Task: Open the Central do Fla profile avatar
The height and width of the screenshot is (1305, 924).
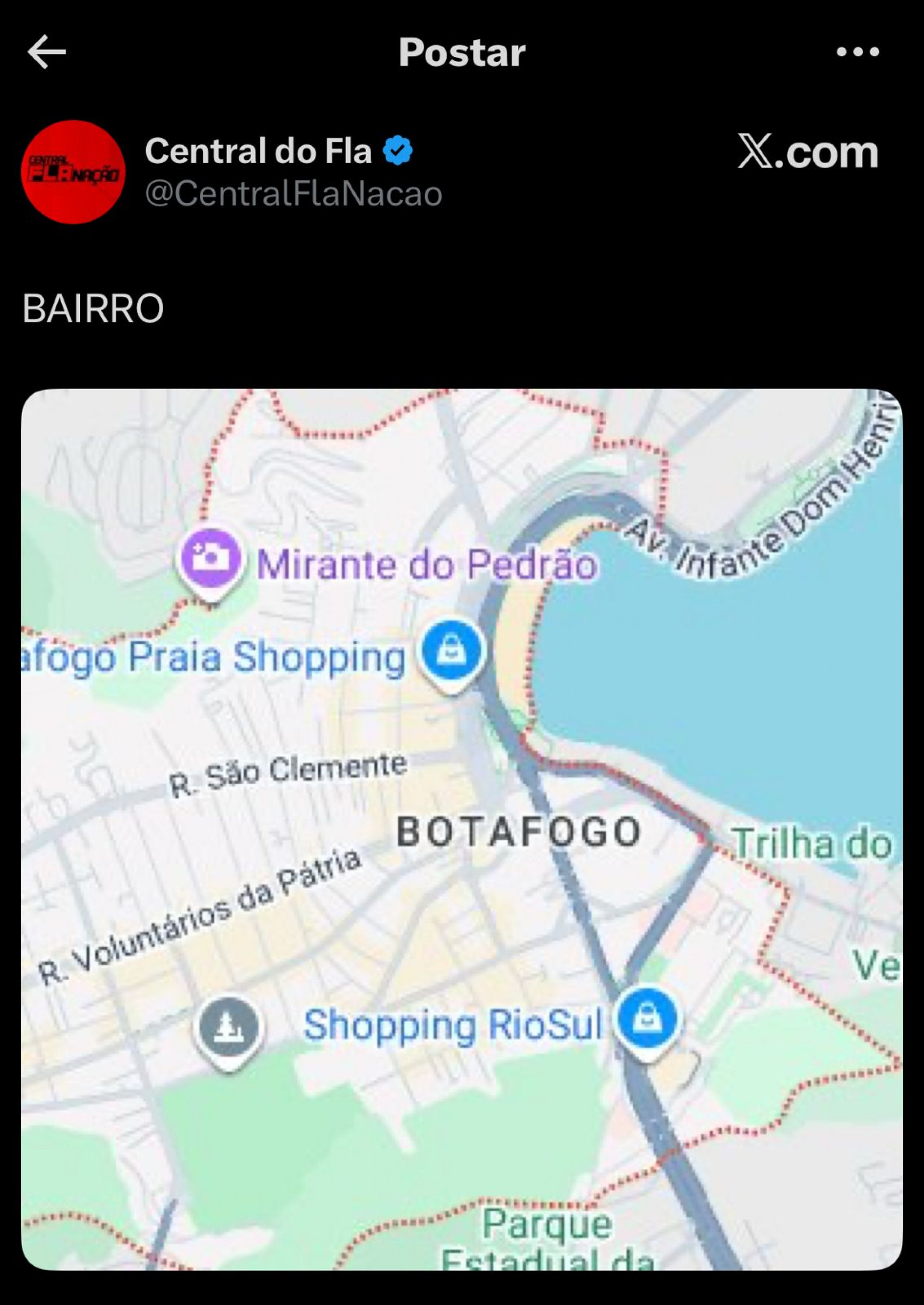Action: [x=74, y=171]
